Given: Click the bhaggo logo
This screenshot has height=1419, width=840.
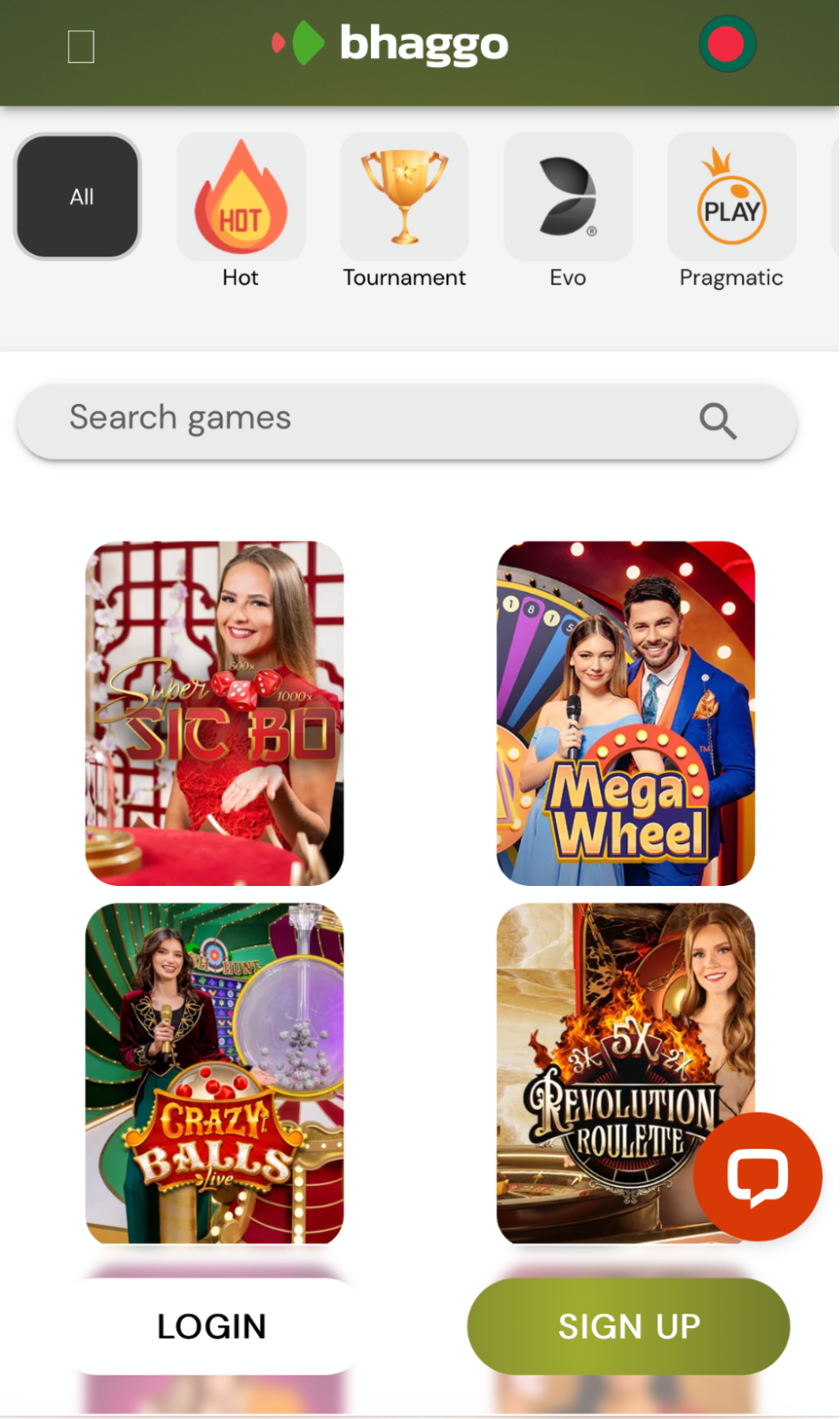Looking at the screenshot, I should [393, 44].
